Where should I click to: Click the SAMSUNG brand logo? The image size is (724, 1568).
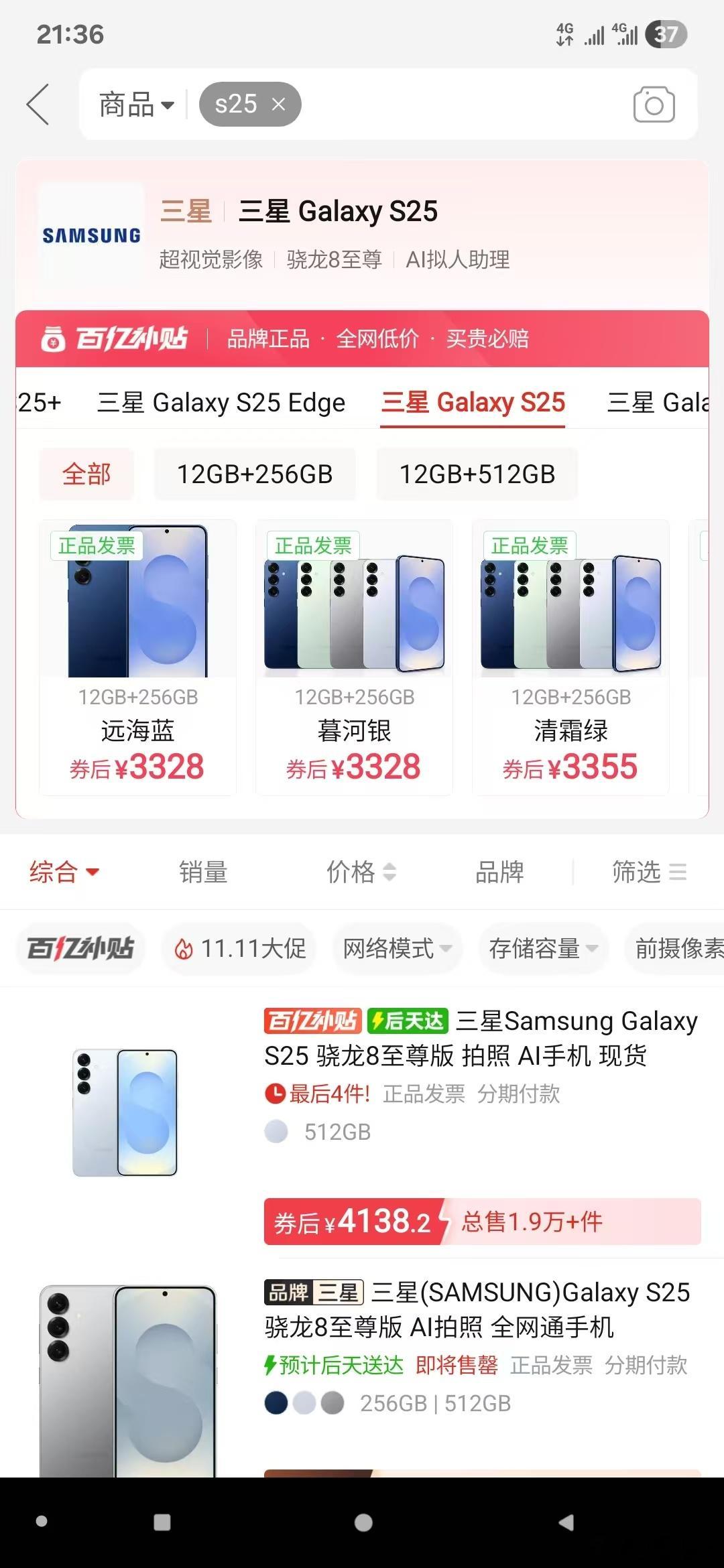[91, 233]
